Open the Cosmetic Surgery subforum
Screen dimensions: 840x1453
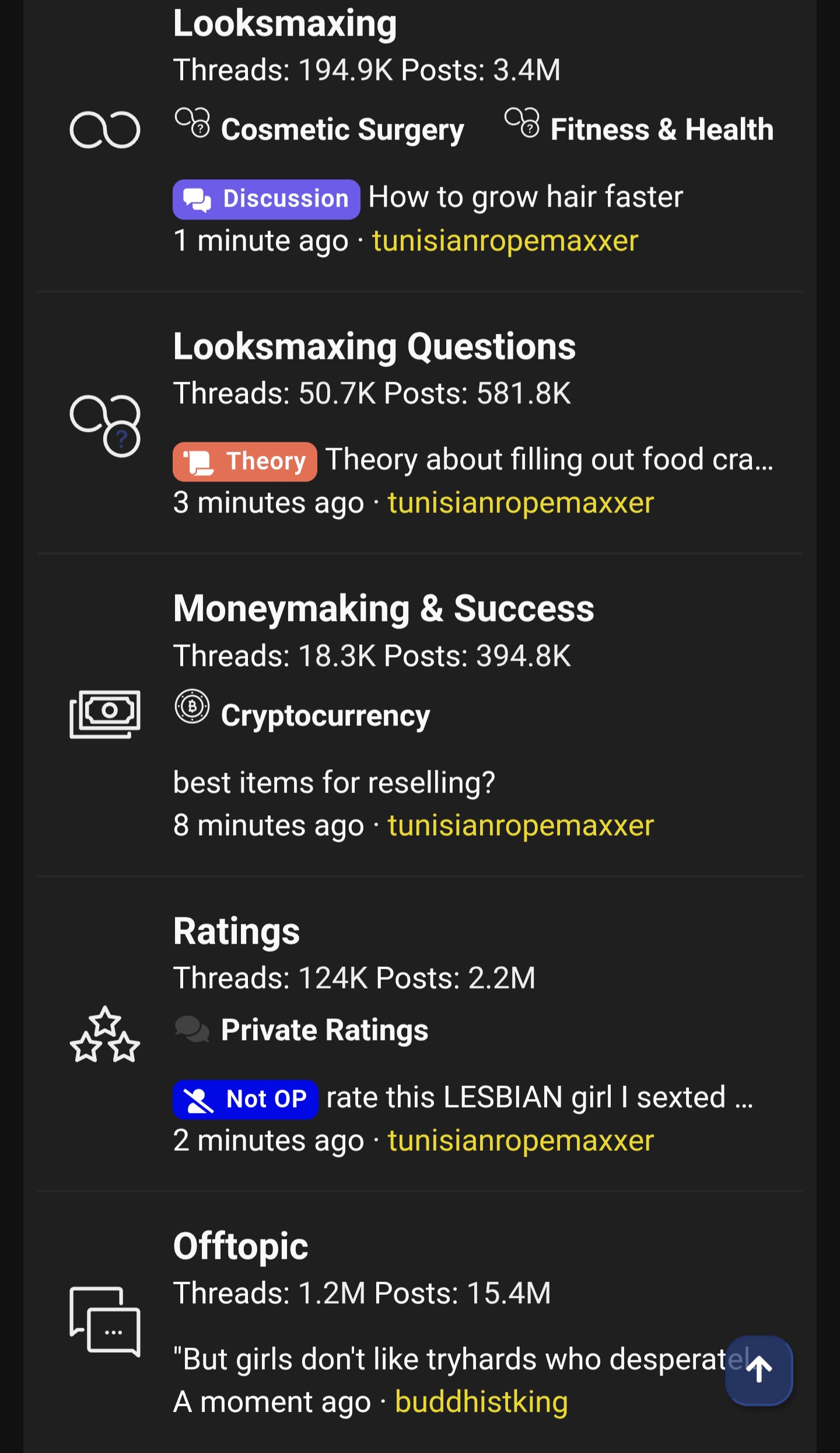point(342,129)
